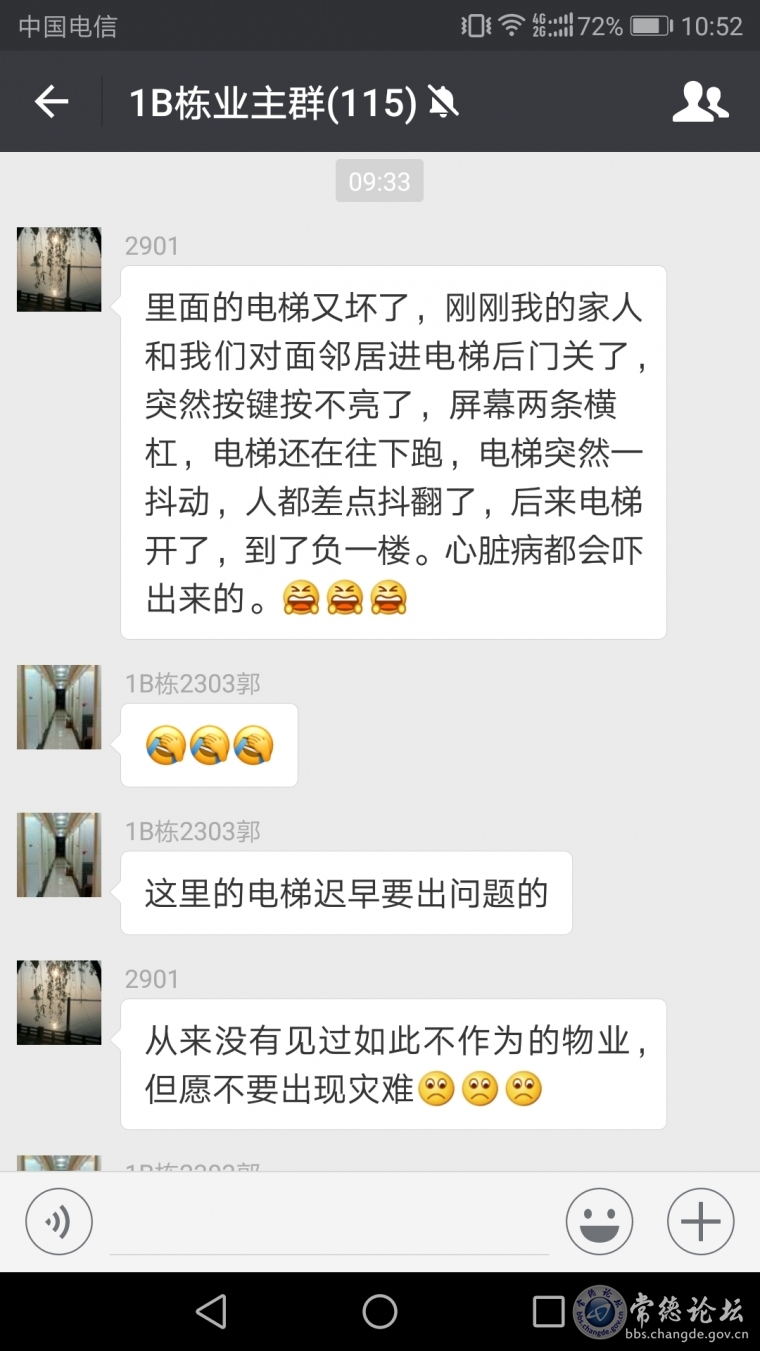The width and height of the screenshot is (760, 1351).
Task: Open 1B栋2303郭's avatar beside 这里的电梯迟早要出问题的
Action: coord(59,855)
